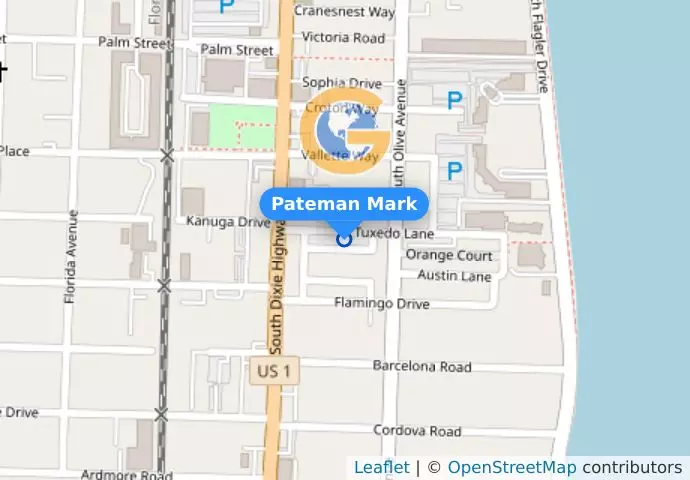Open the OpenStreetMap contributors link
The height and width of the screenshot is (480, 690).
pos(511,467)
